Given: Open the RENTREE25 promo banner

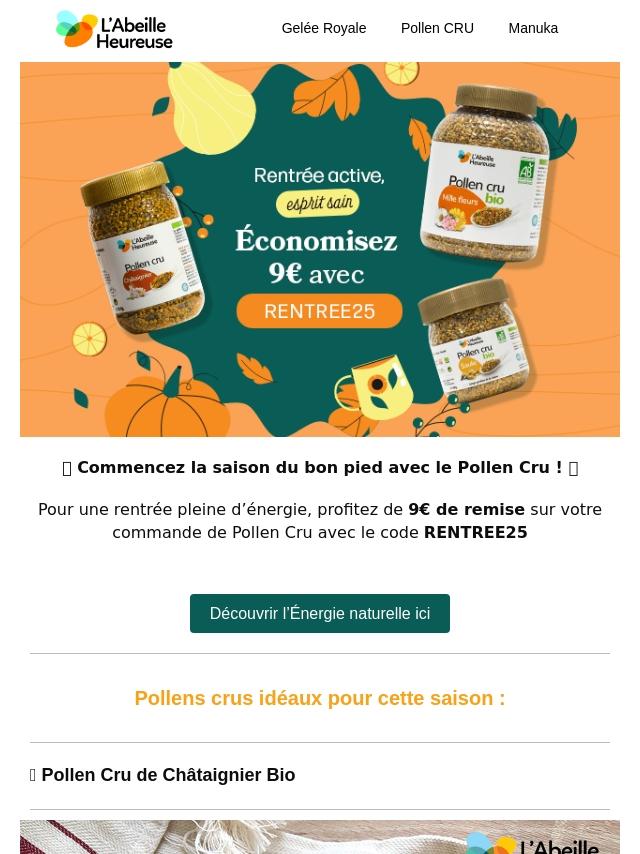Looking at the screenshot, I should 320,249.
